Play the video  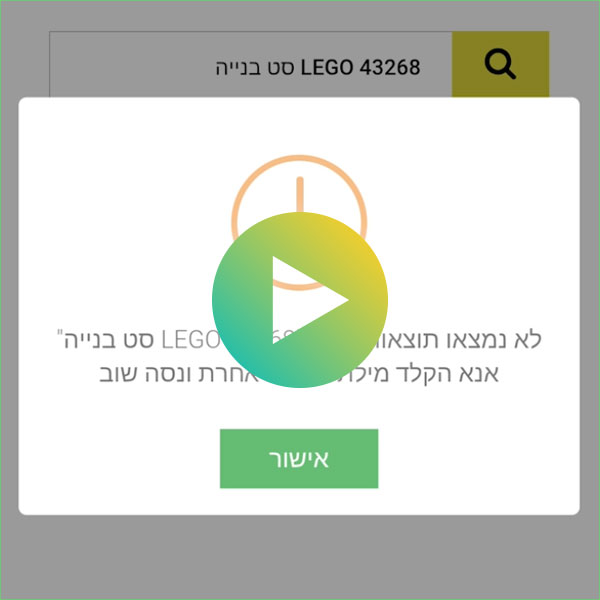(300, 300)
